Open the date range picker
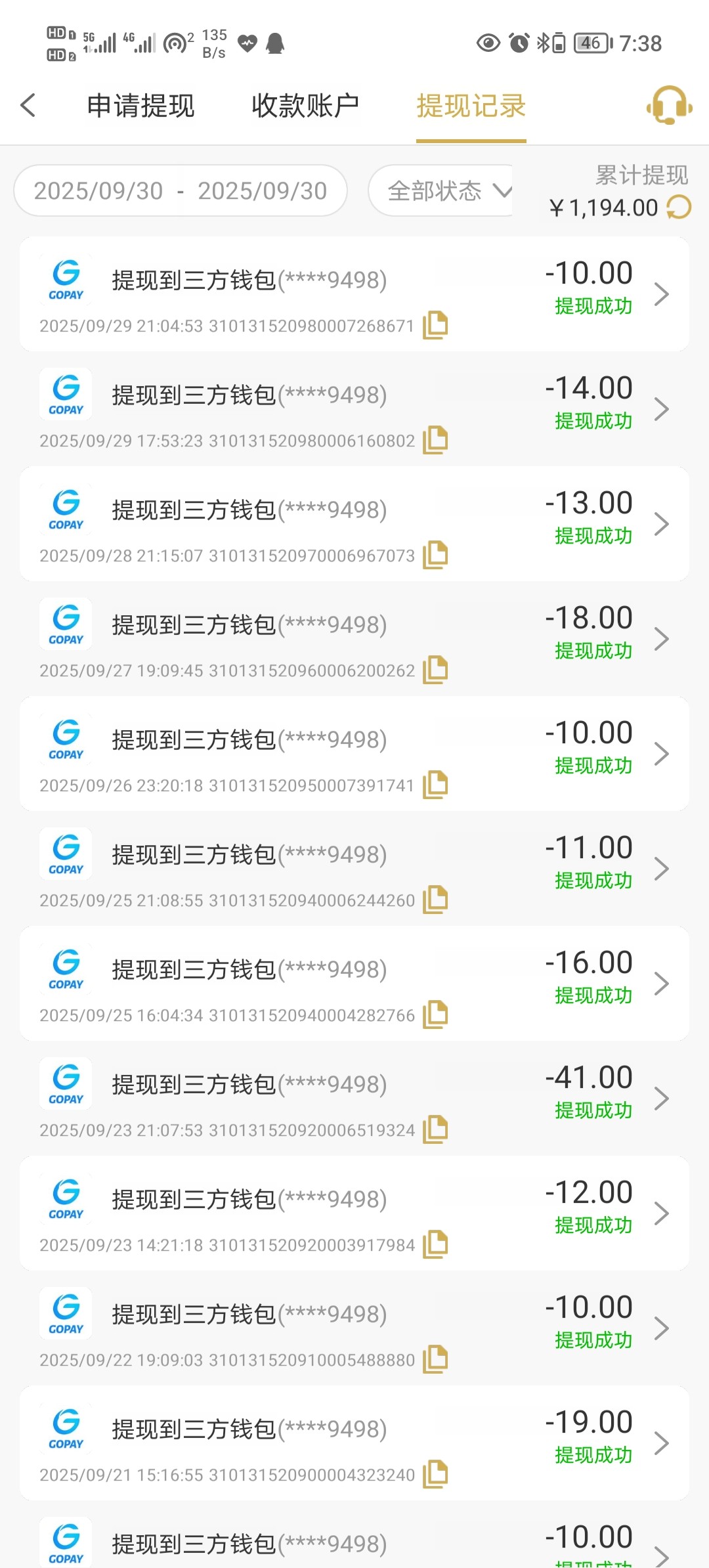Viewport: 709px width, 1568px height. pyautogui.click(x=181, y=190)
